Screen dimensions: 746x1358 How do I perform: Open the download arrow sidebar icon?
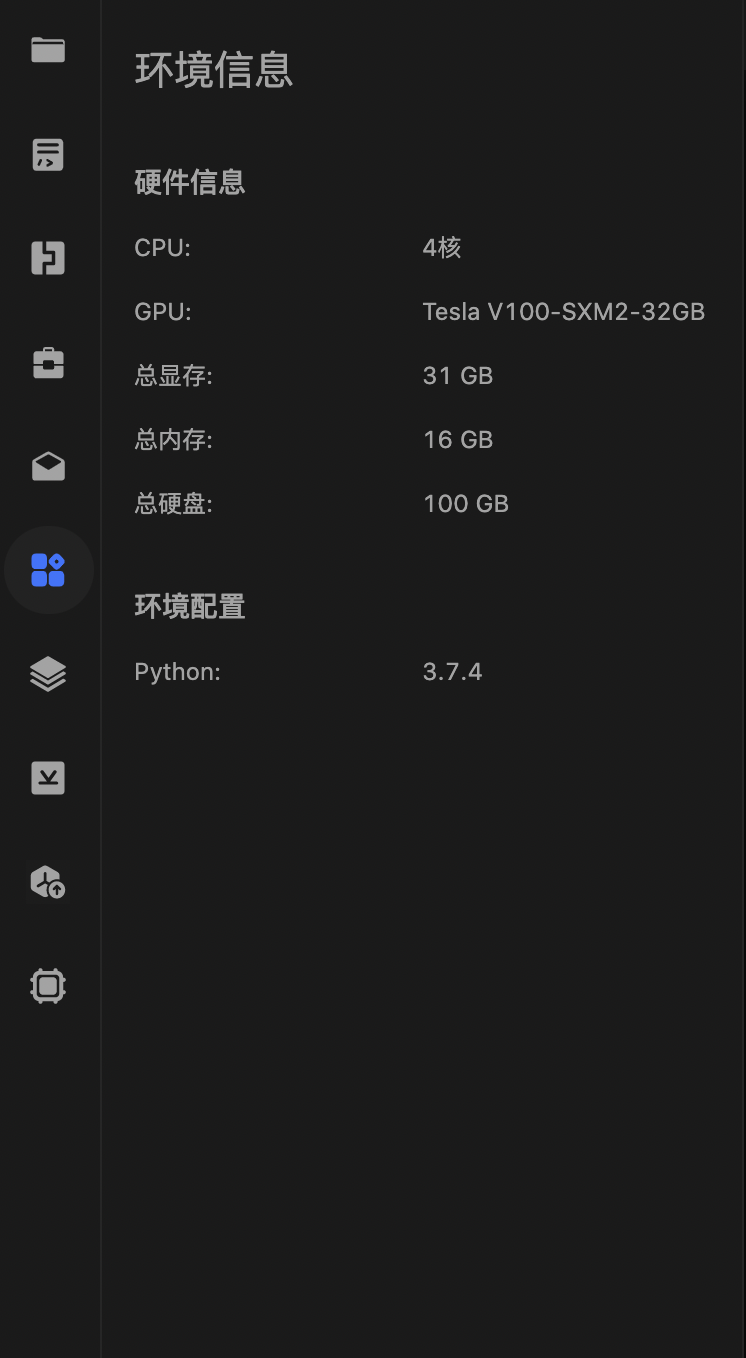[48, 778]
